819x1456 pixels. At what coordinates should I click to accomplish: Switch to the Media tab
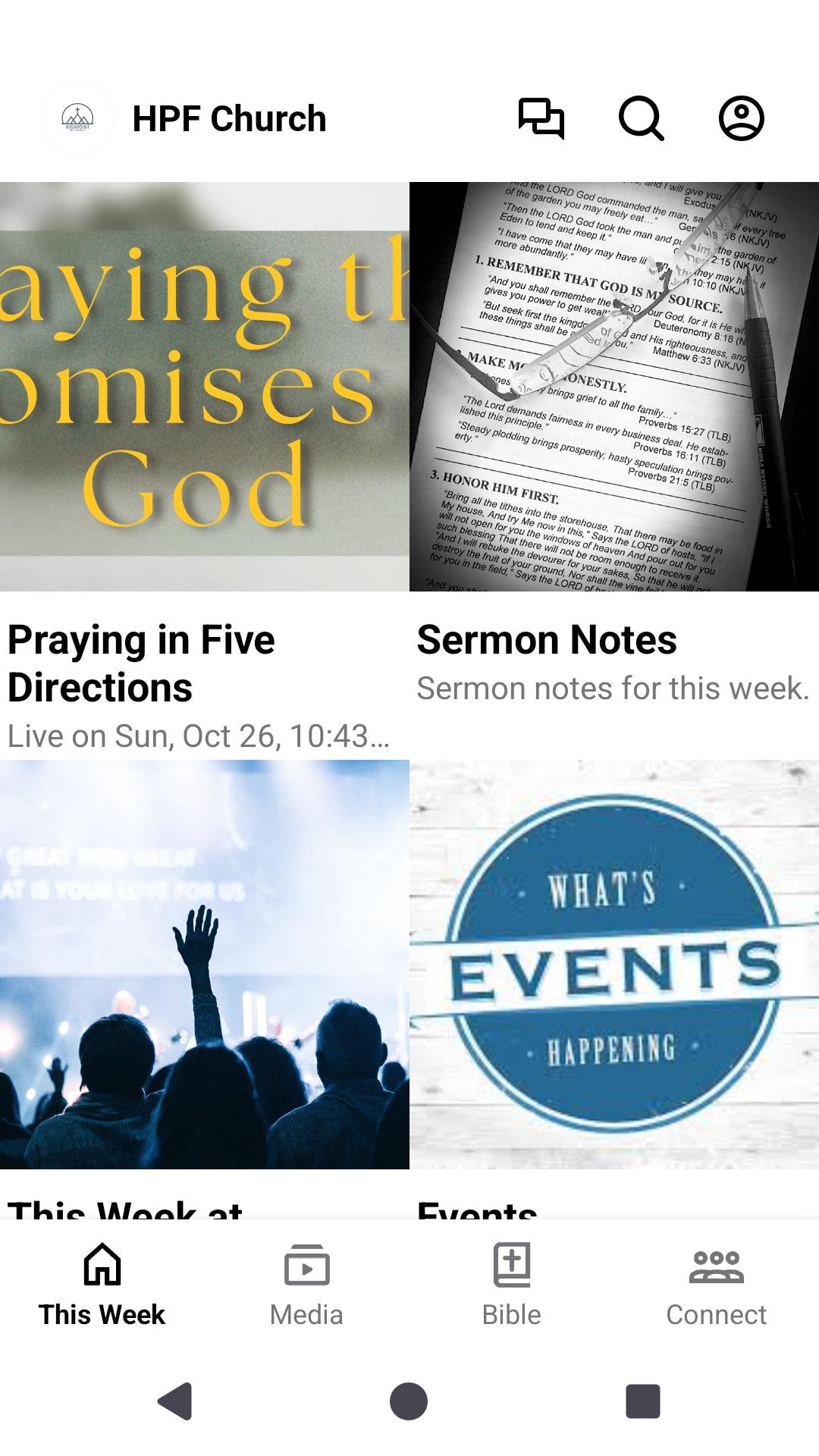tap(306, 1285)
